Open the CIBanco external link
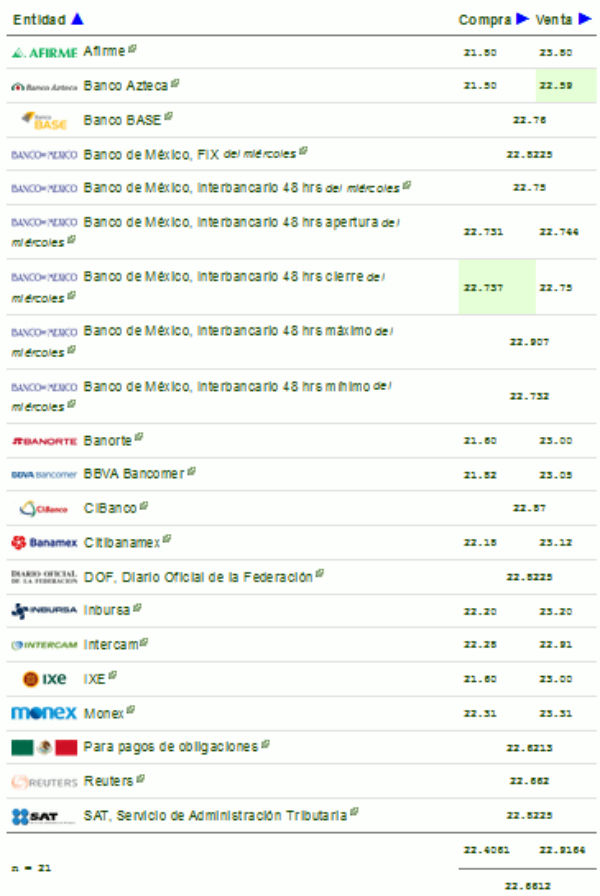The image size is (600, 896). [110, 508]
